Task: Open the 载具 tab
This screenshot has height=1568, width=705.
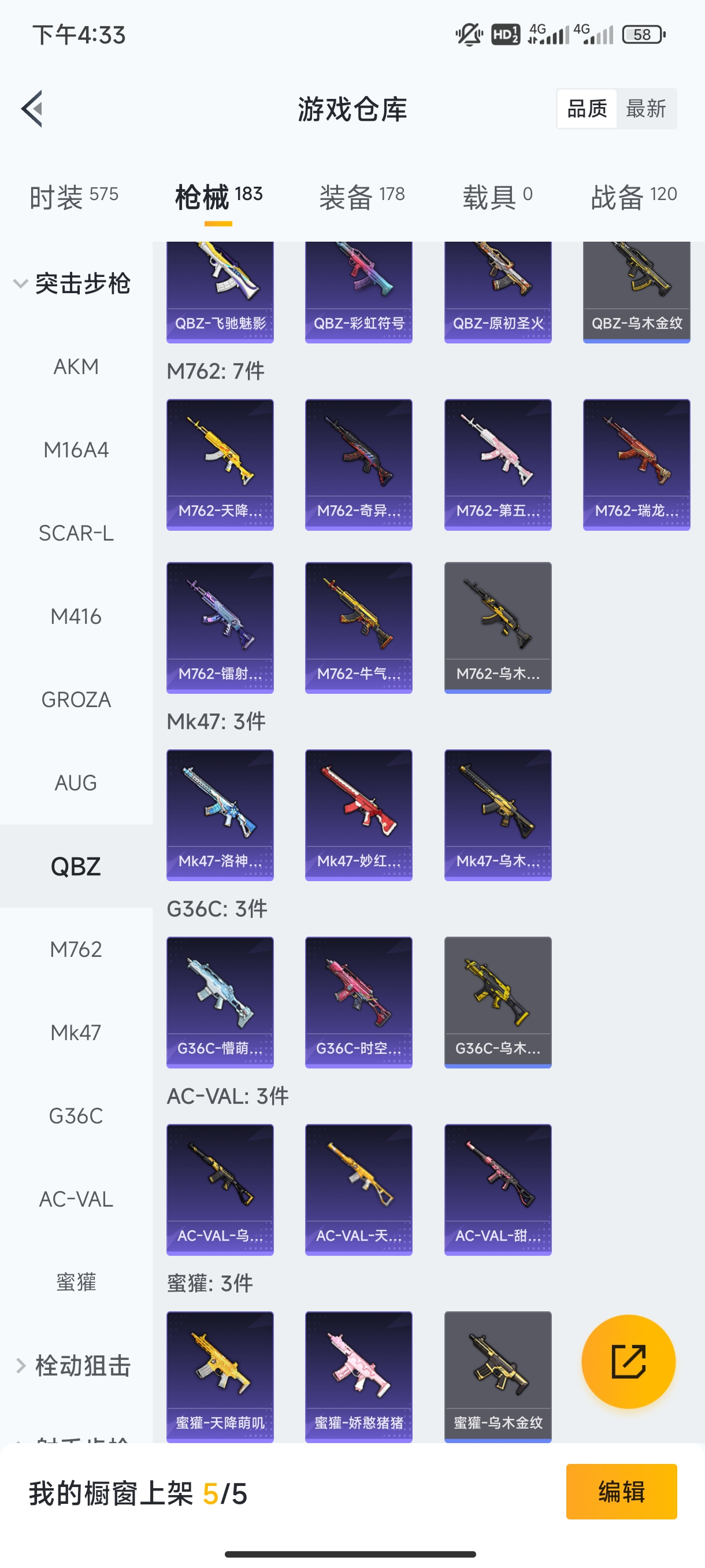Action: [498, 197]
